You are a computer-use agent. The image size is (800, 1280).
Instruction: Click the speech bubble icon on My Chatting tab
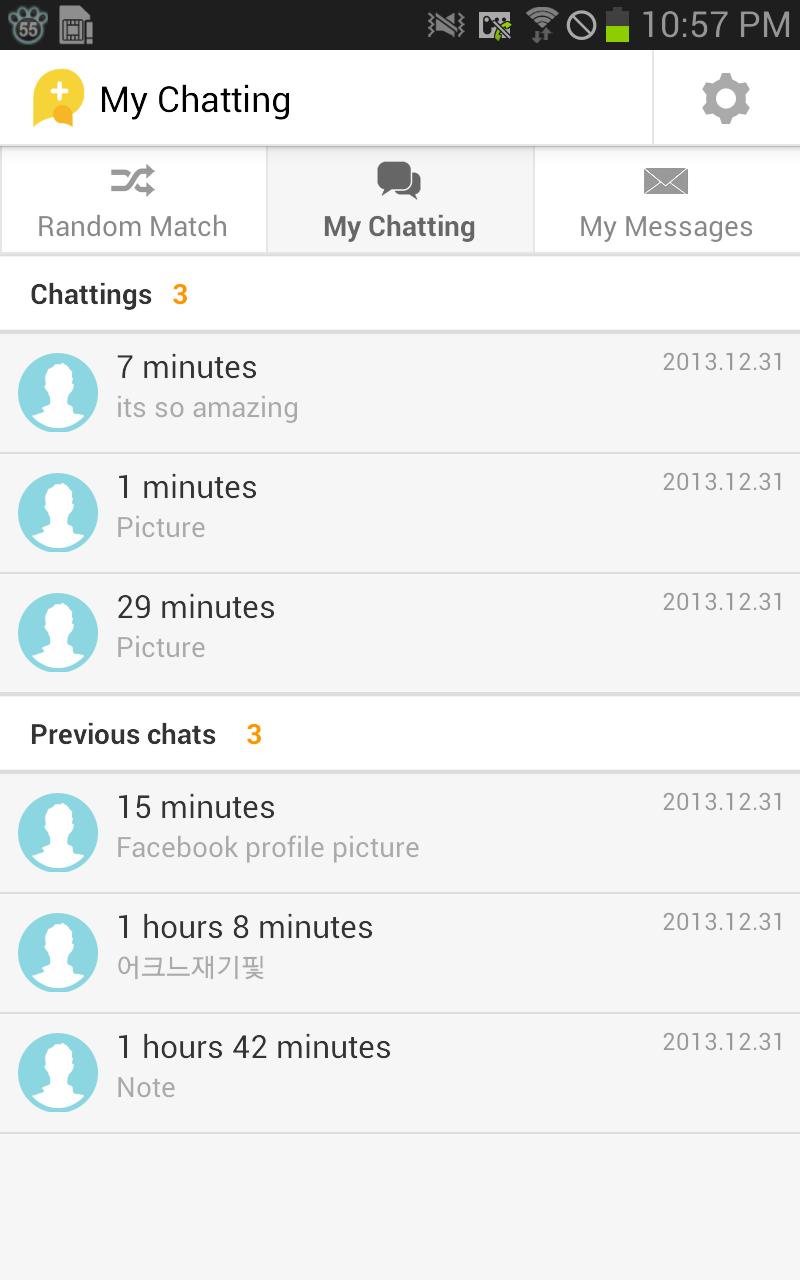tap(399, 179)
